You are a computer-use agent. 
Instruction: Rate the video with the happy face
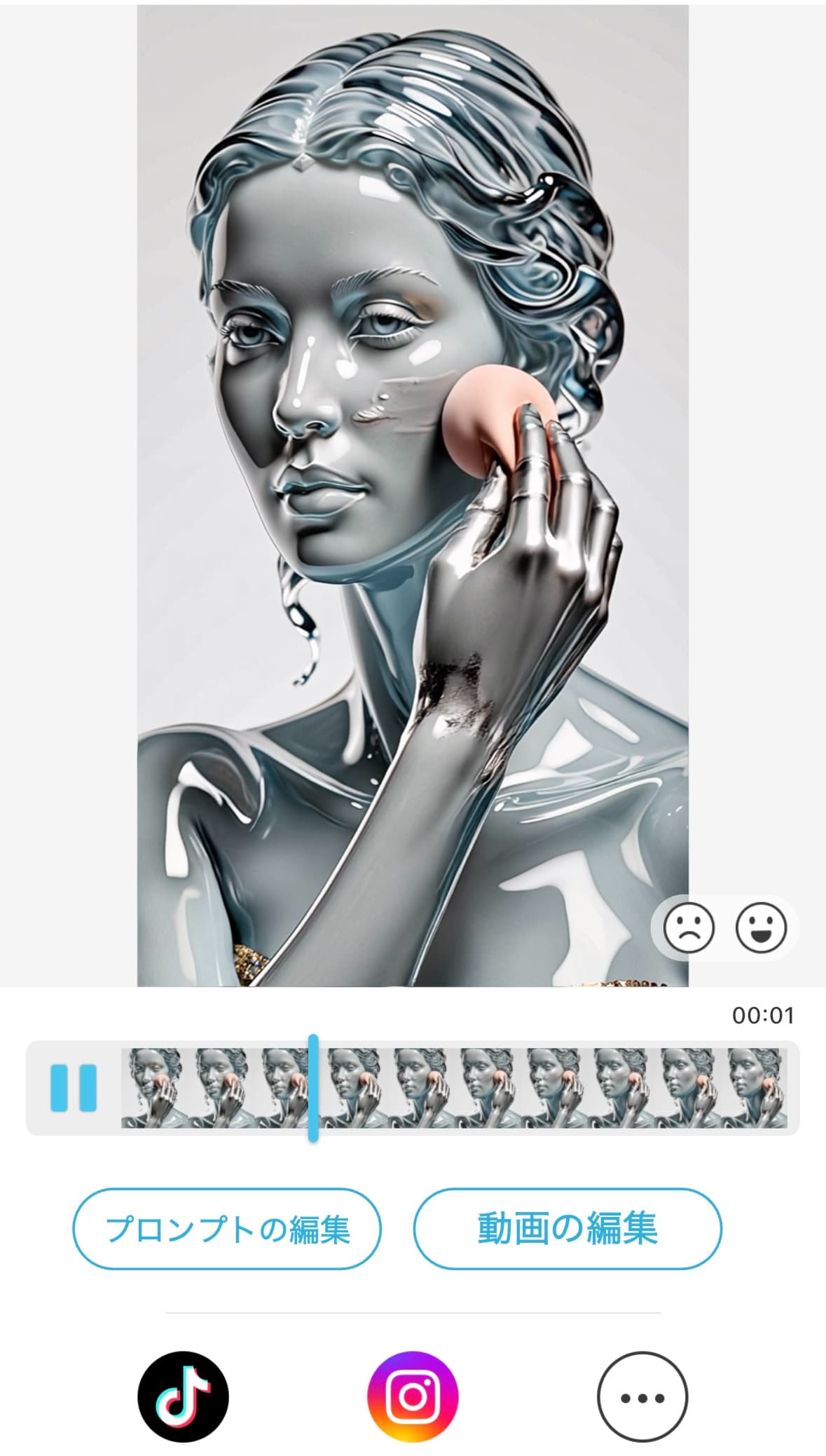[761, 927]
